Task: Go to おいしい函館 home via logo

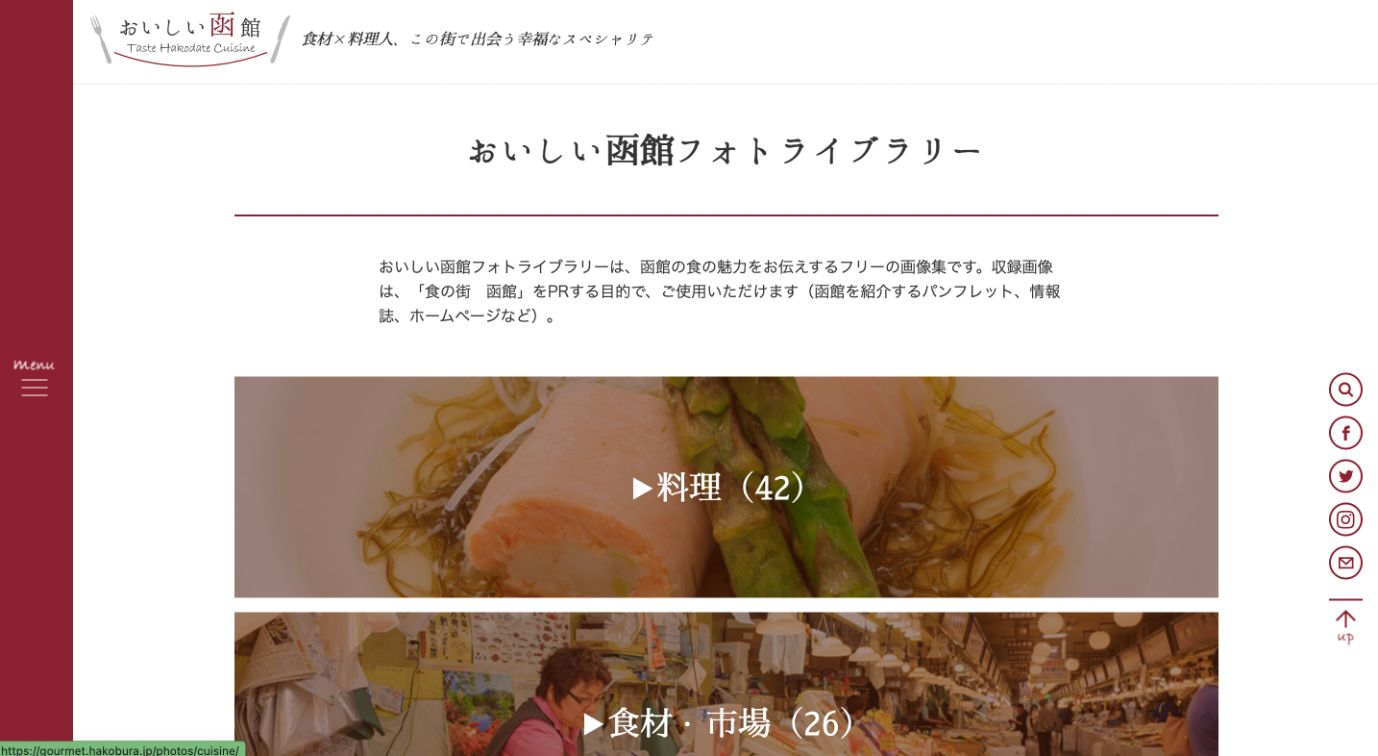Action: pos(190,38)
